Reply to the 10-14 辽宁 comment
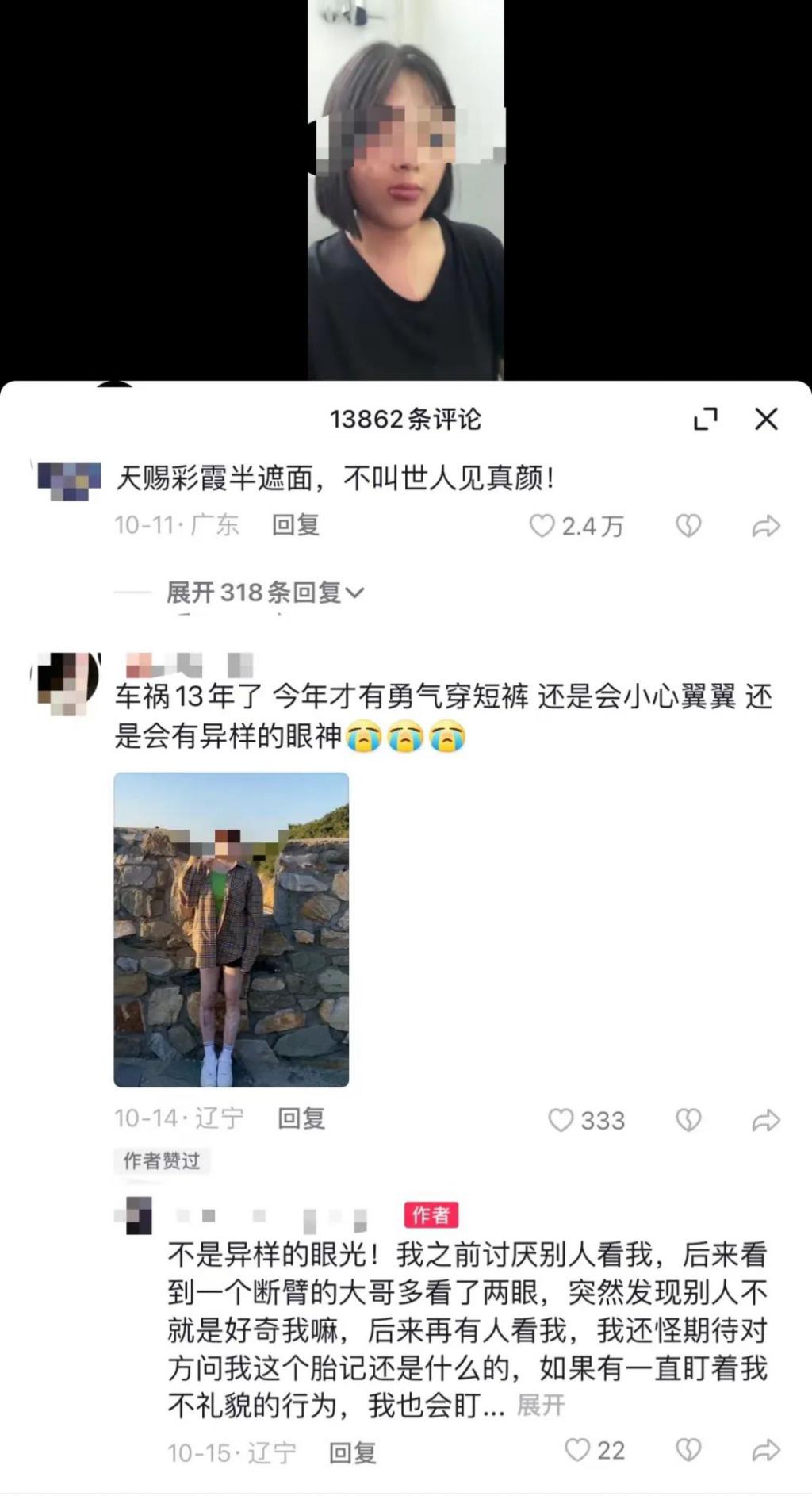 (301, 1118)
